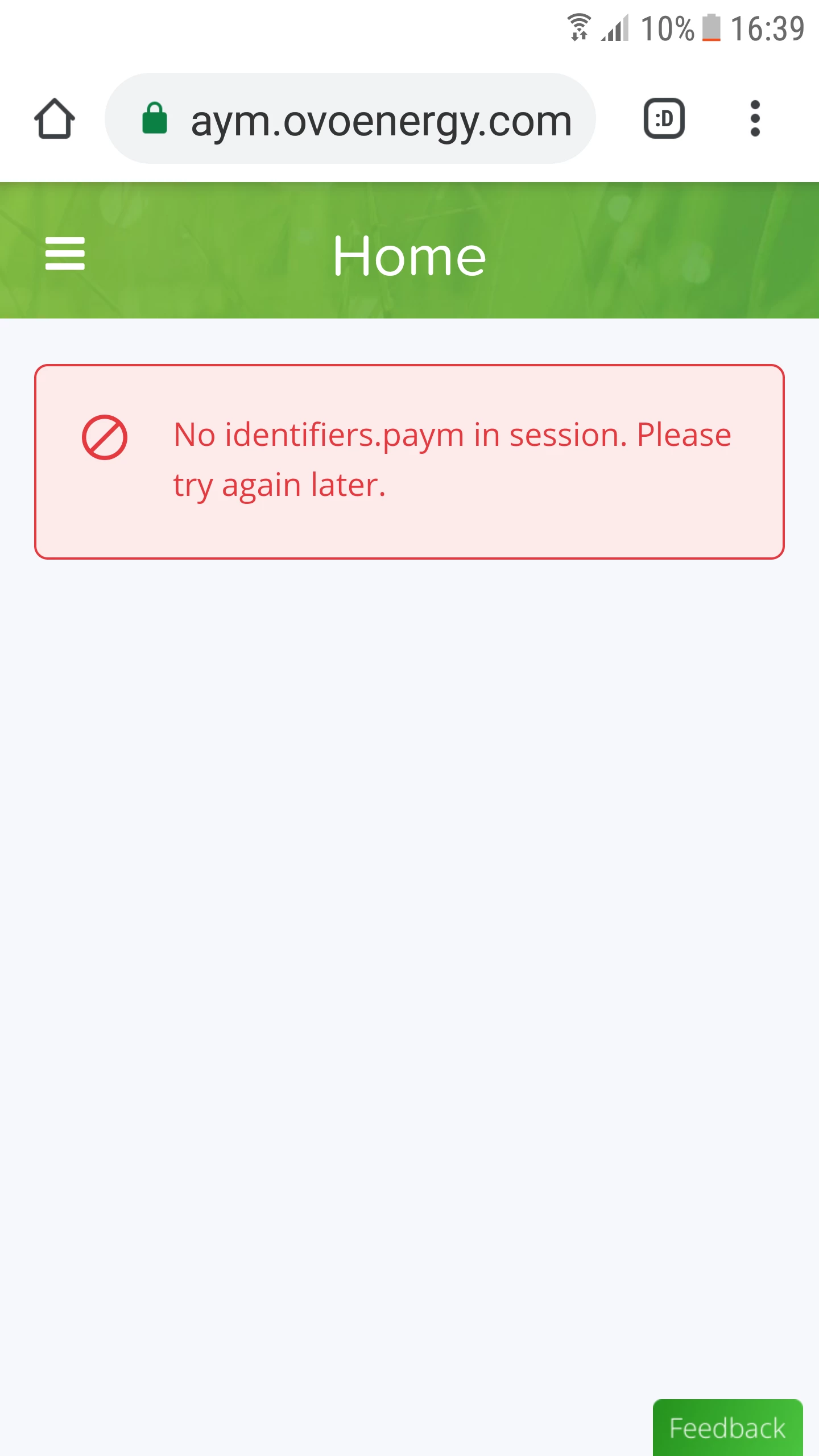Open the hamburger navigation menu
Screen dimensions: 819x1456
tap(65, 254)
